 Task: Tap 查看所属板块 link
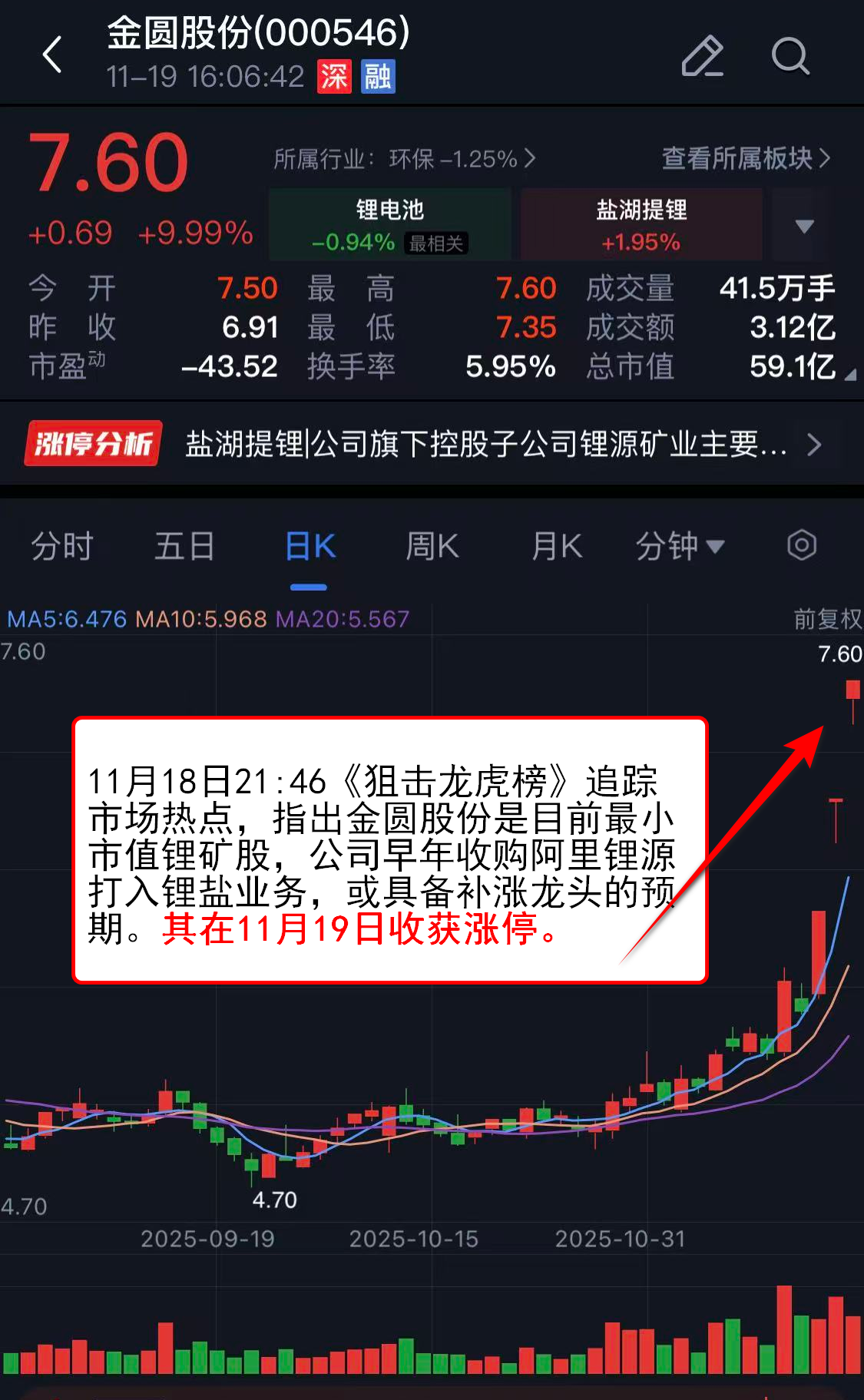click(x=745, y=158)
